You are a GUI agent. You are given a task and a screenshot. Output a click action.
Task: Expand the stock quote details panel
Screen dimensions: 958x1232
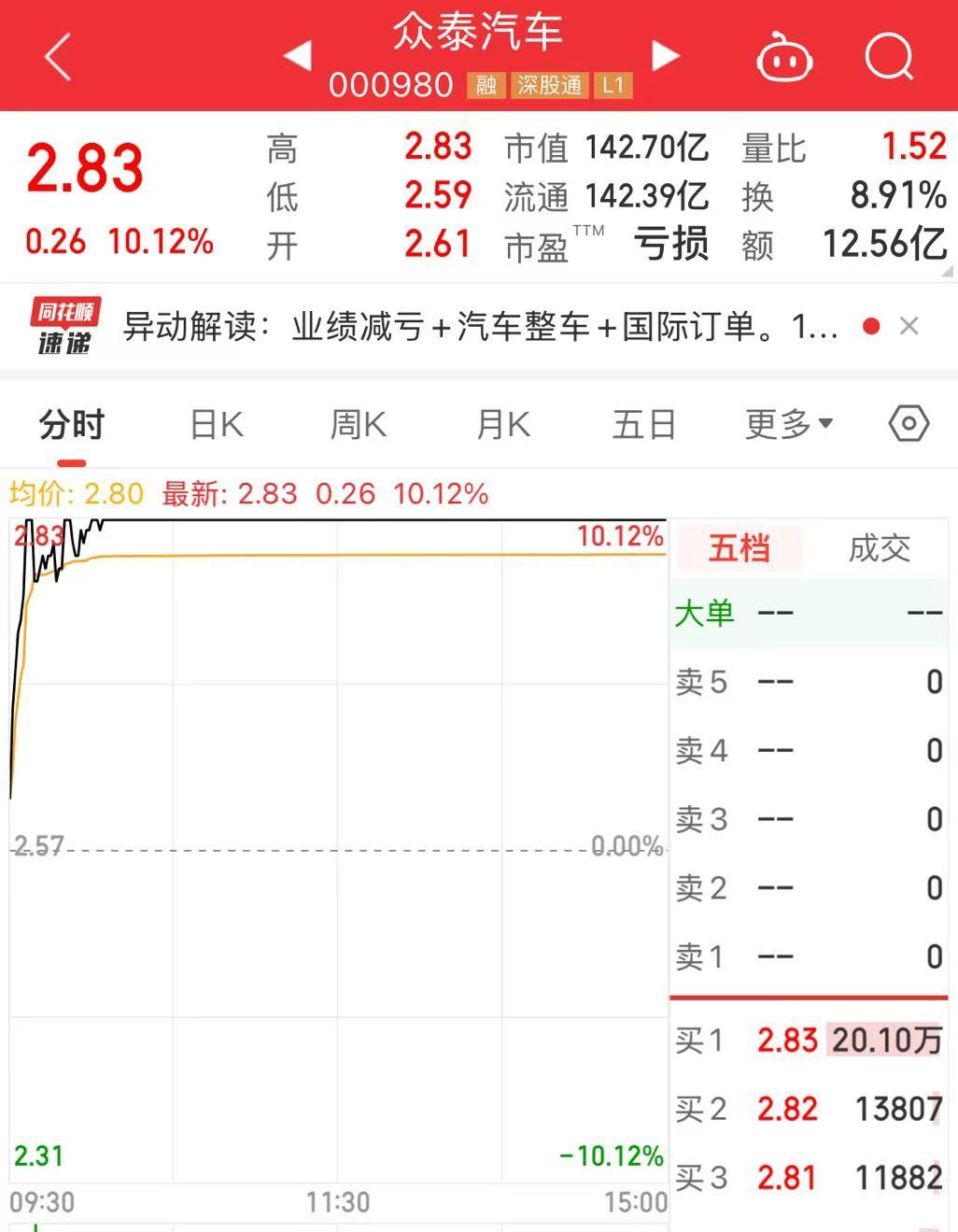[x=947, y=272]
